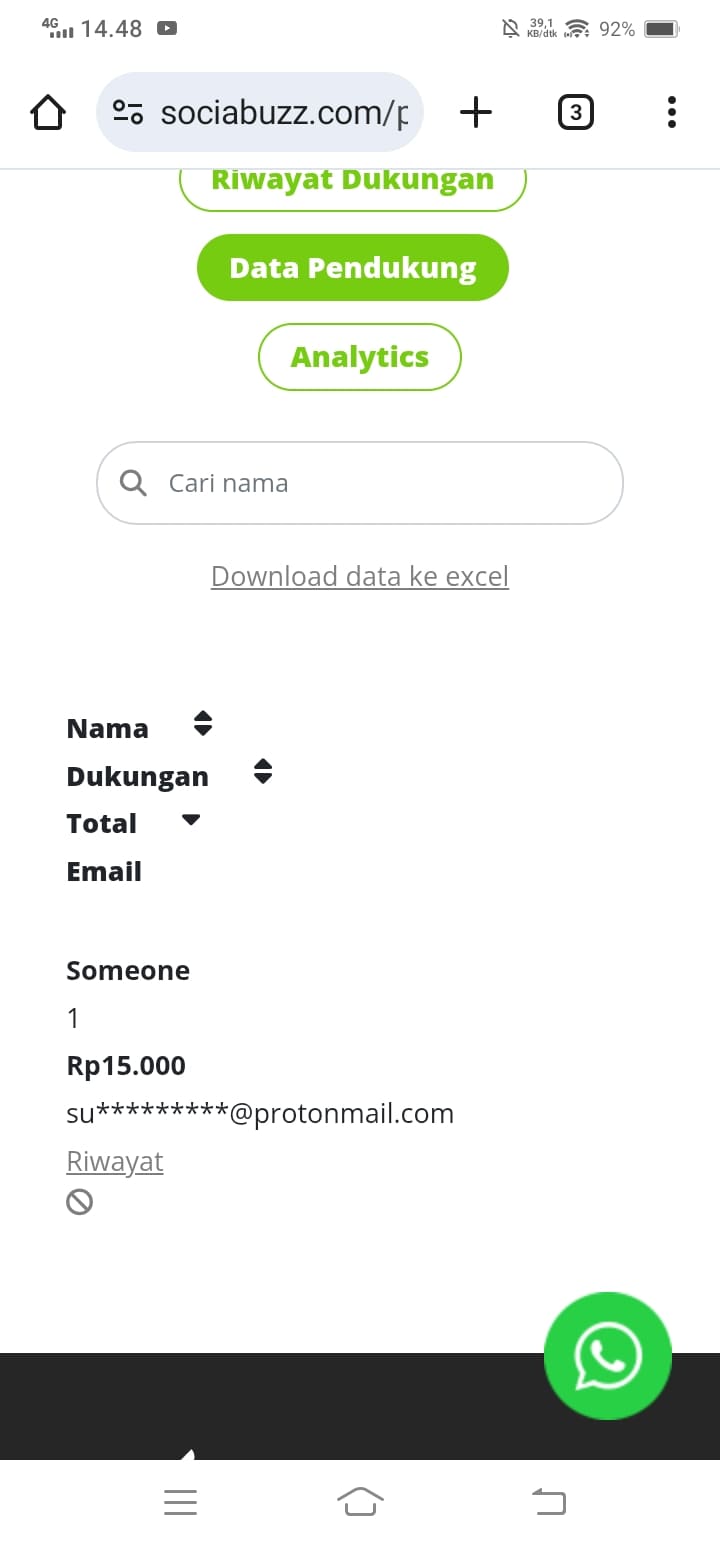
Task: Open Riwayat for supporter Someone
Action: click(x=115, y=1161)
